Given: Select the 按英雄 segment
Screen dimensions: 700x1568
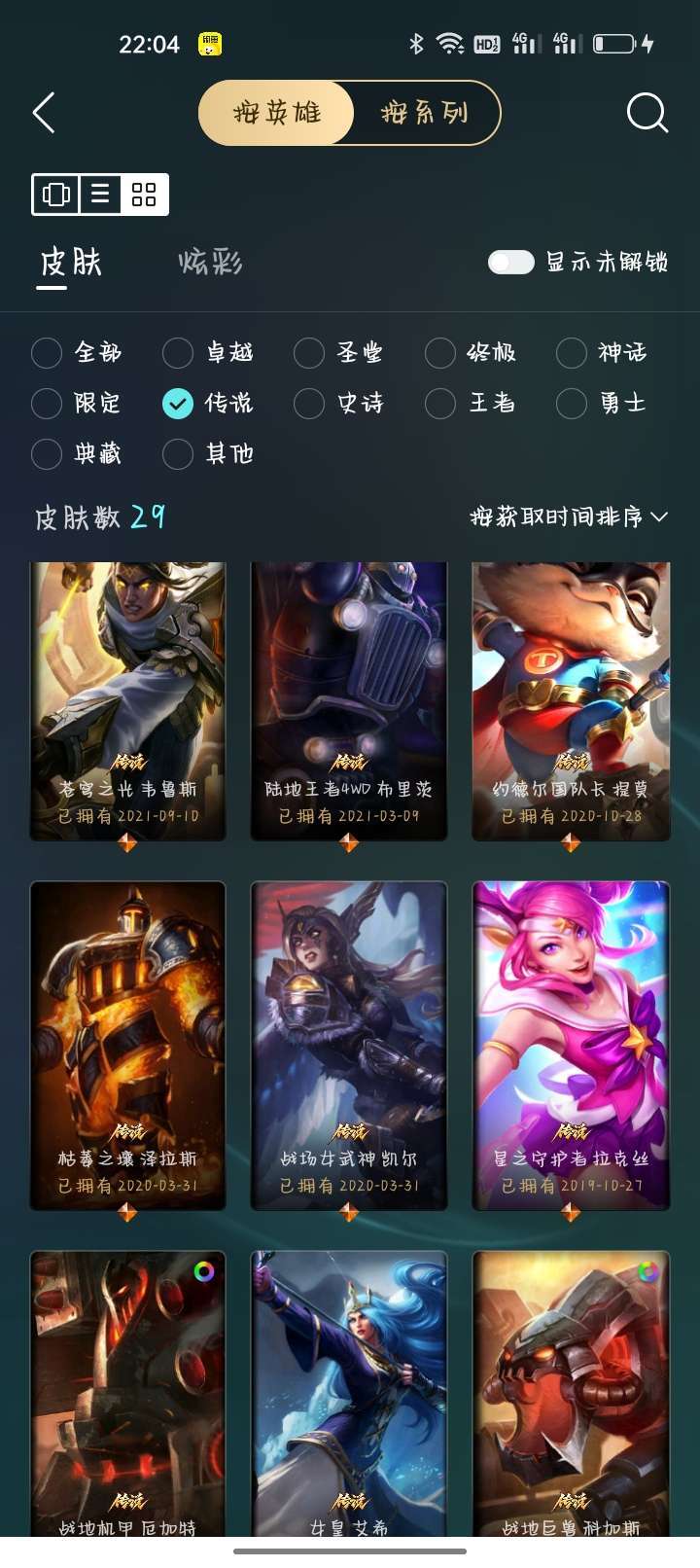Looking at the screenshot, I should [x=277, y=113].
